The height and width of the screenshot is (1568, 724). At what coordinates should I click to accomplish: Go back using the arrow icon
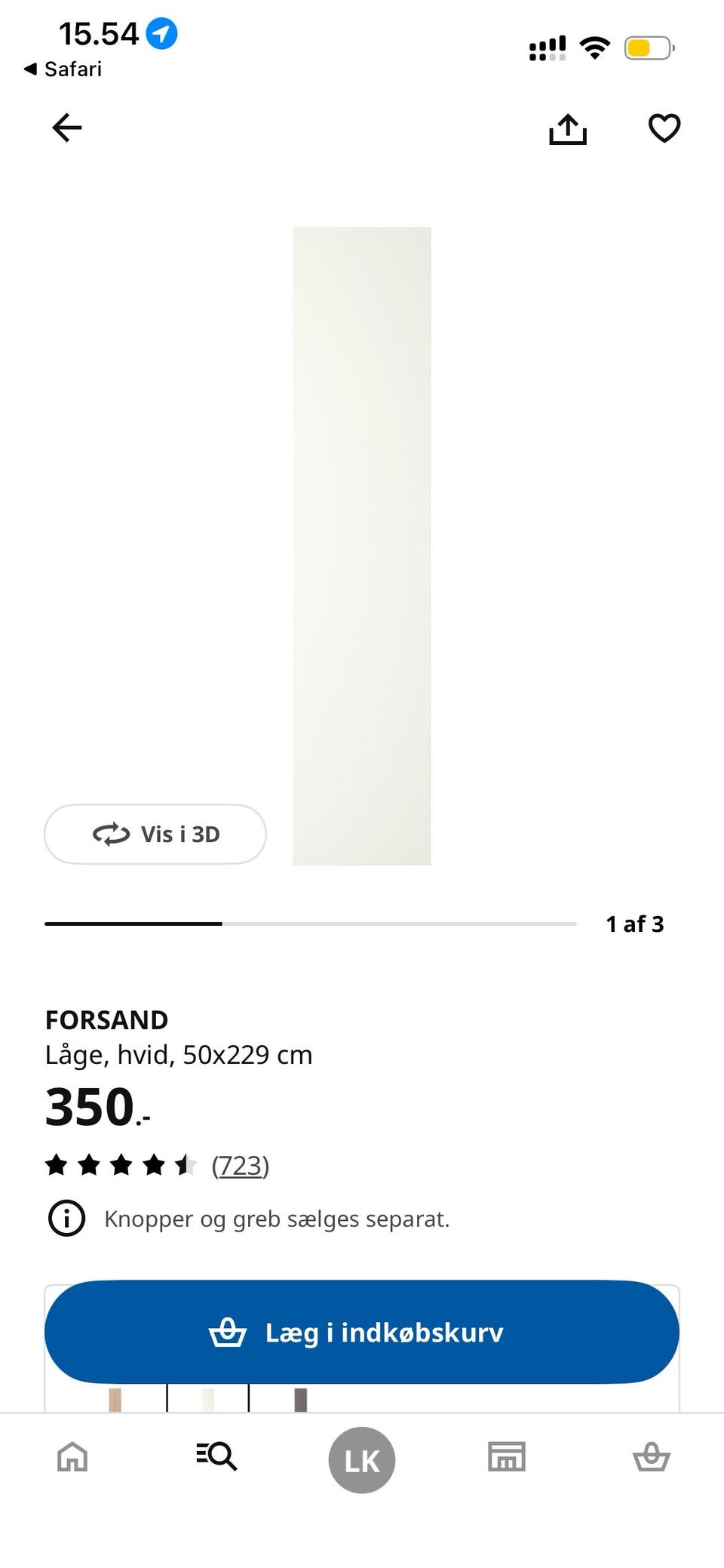66,128
